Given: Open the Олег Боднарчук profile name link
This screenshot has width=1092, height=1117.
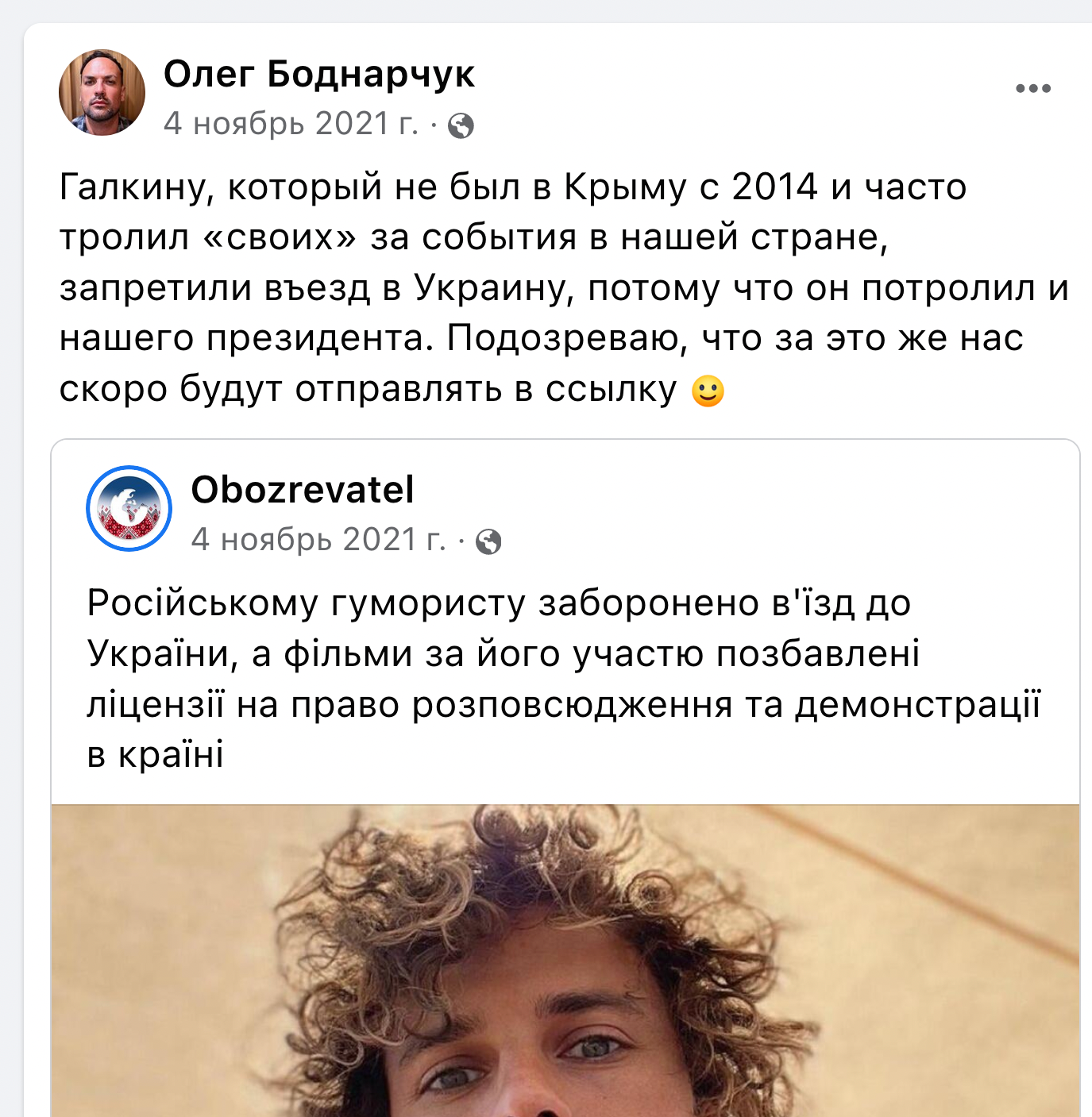Looking at the screenshot, I should click(x=319, y=75).
